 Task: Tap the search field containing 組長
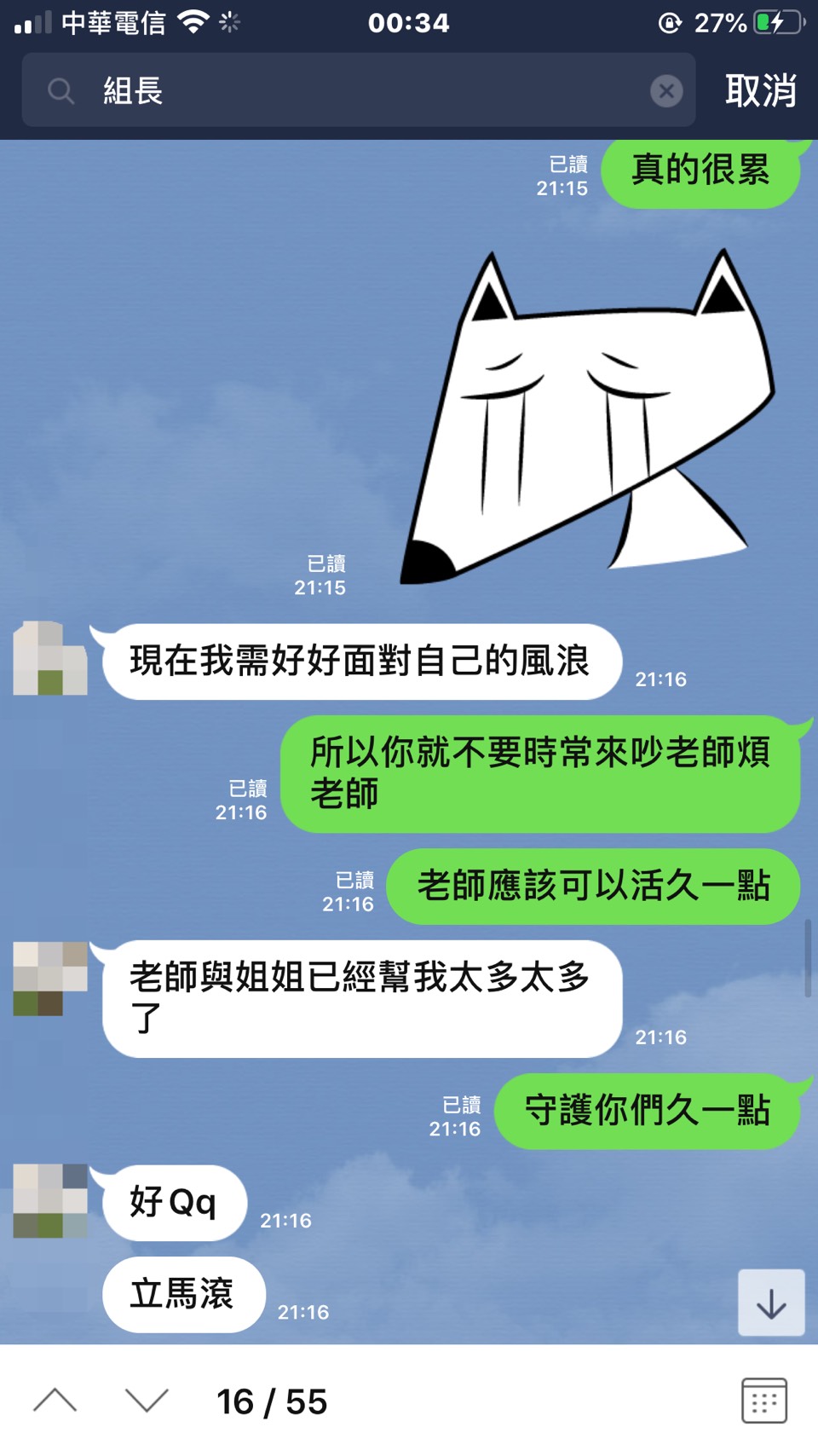[358, 90]
